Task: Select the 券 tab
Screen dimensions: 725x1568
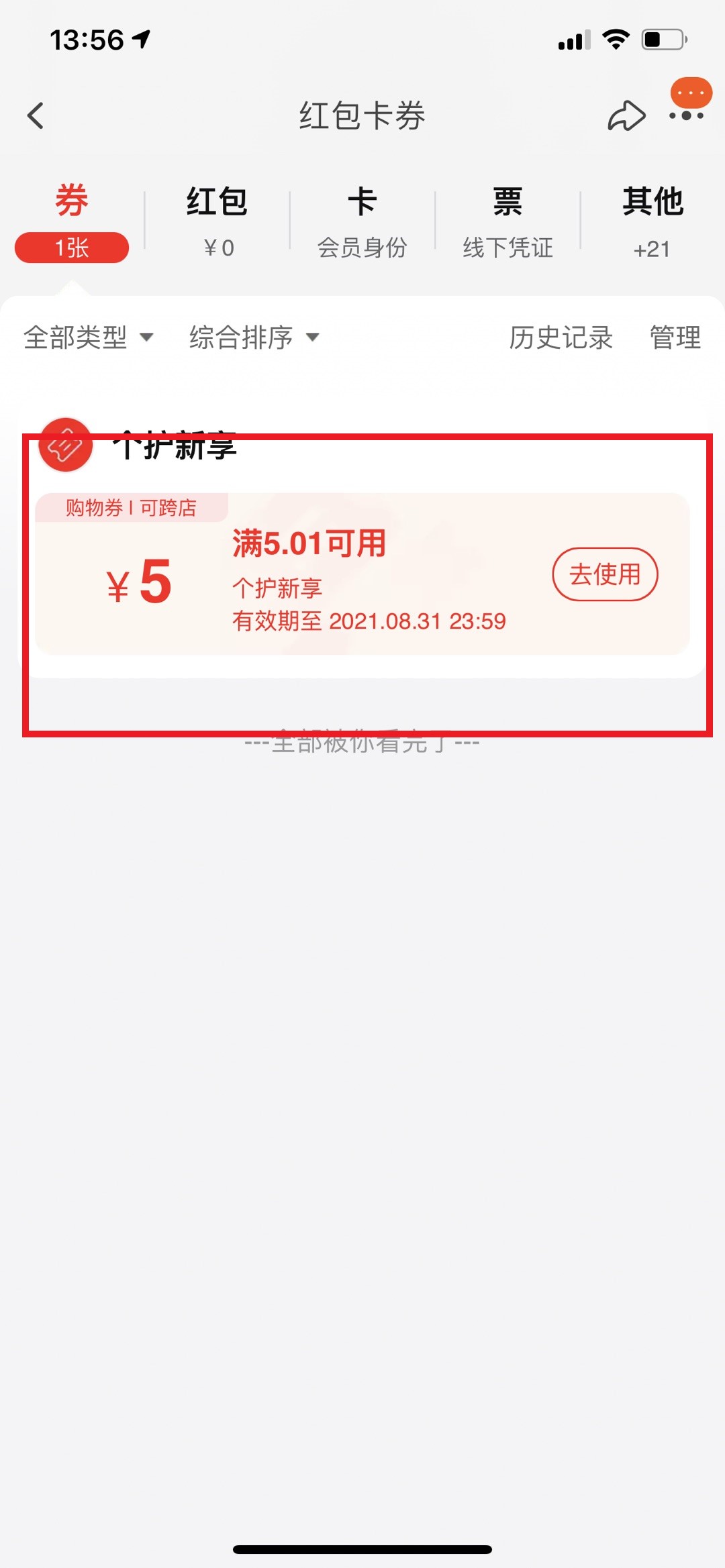Action: pos(72,222)
